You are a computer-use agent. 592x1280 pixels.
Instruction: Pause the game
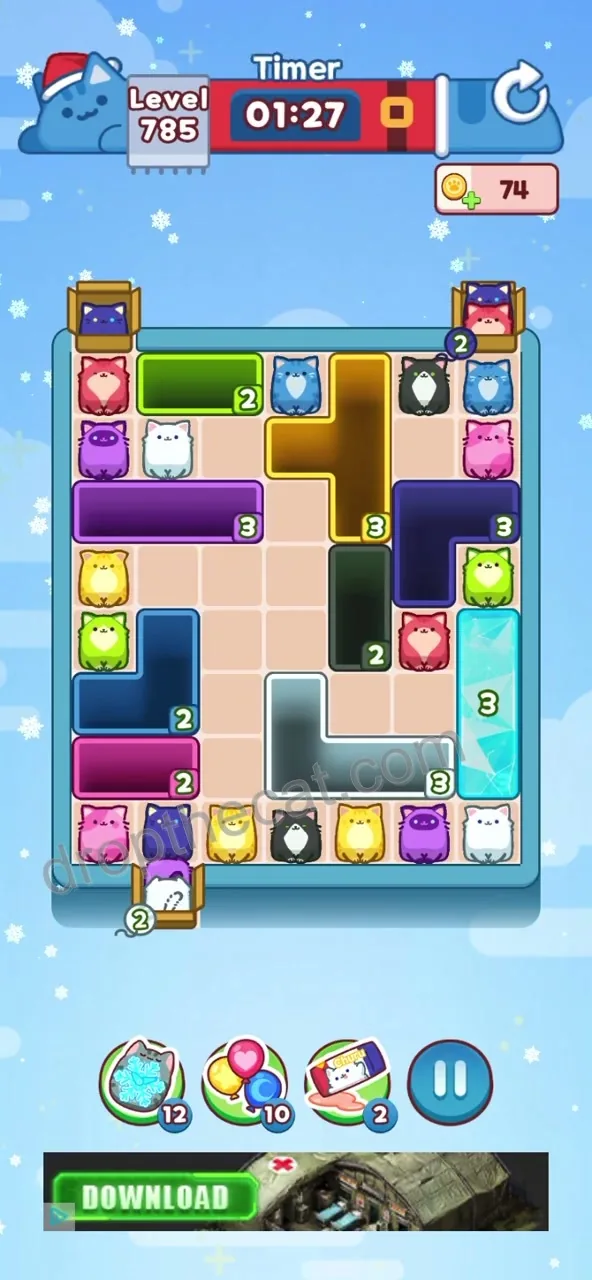pos(450,1081)
